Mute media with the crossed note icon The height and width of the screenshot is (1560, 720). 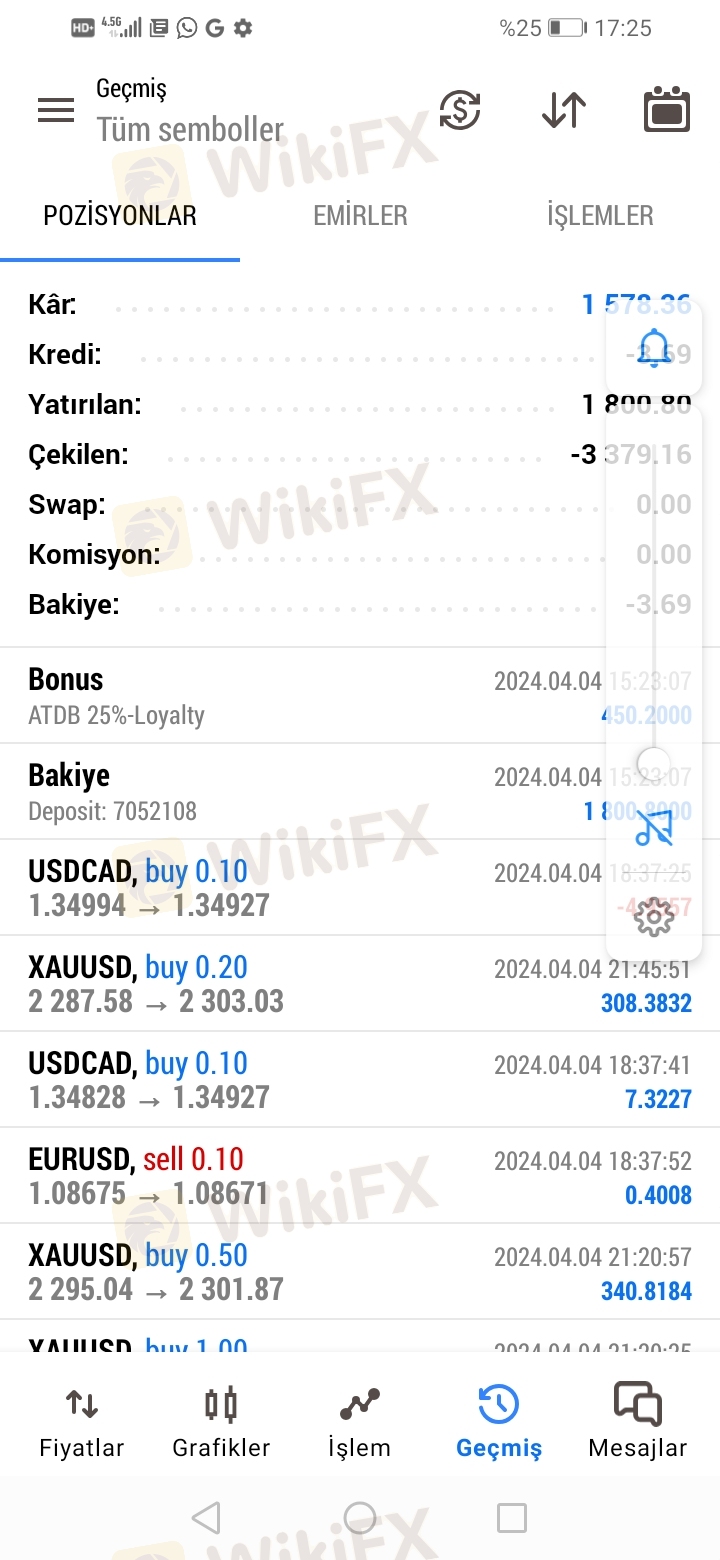click(x=654, y=828)
